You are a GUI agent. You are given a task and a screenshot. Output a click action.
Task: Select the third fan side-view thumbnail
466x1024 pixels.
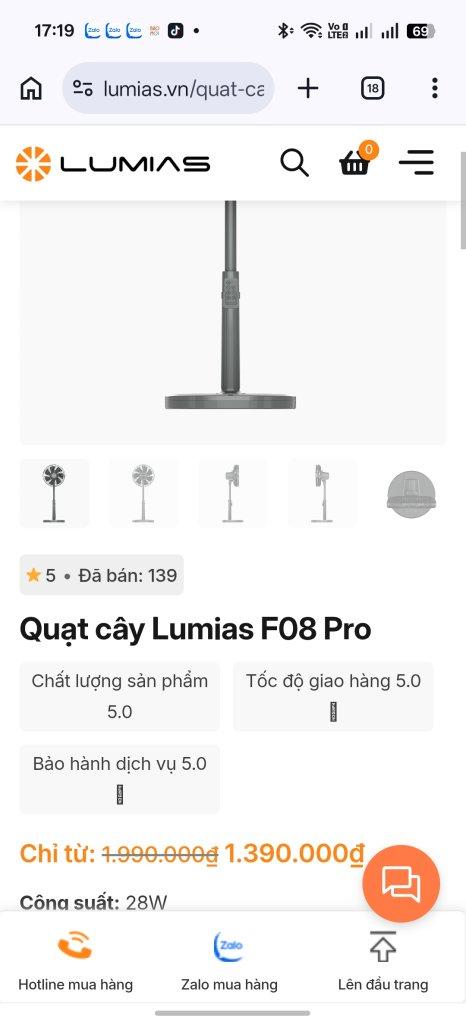[232, 493]
